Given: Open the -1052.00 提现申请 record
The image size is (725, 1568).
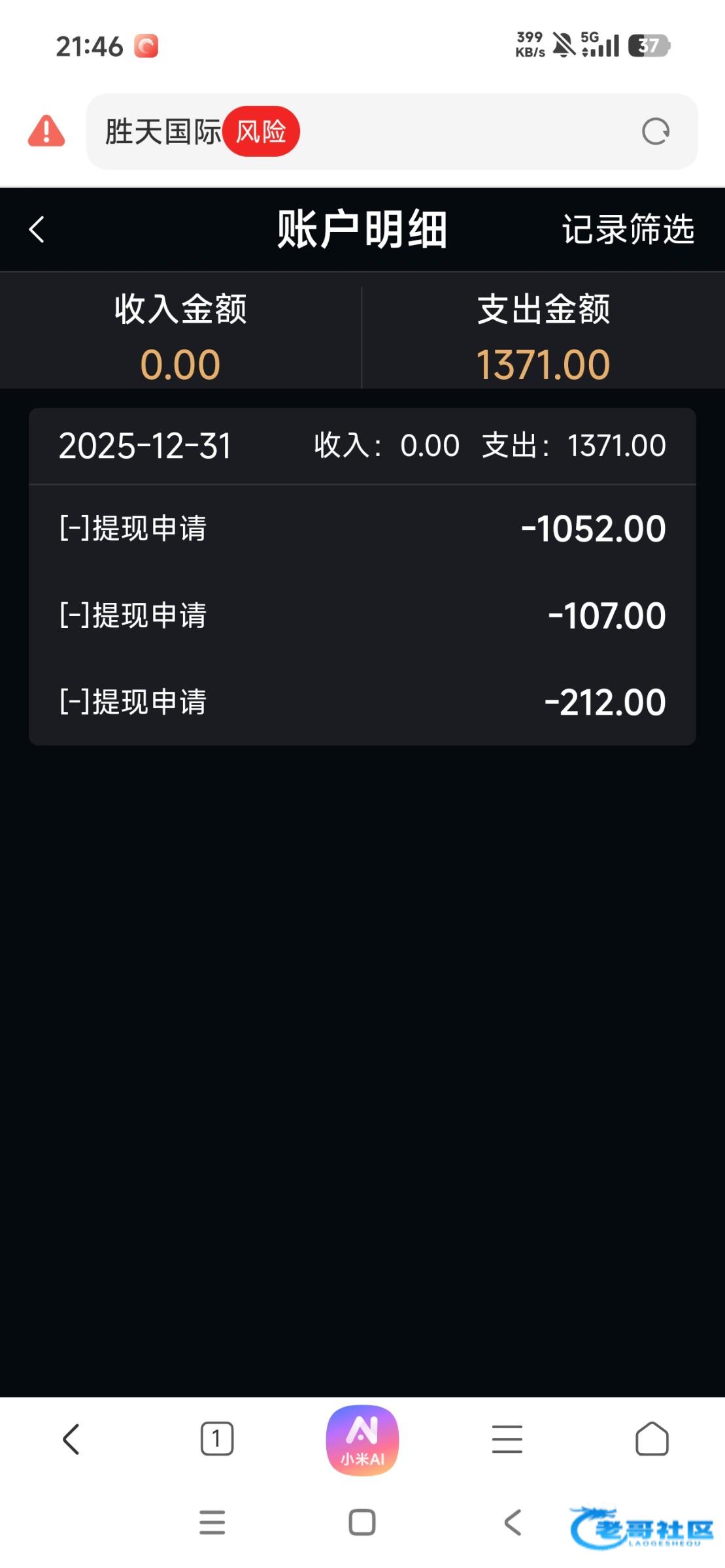Looking at the screenshot, I should pyautogui.click(x=362, y=528).
